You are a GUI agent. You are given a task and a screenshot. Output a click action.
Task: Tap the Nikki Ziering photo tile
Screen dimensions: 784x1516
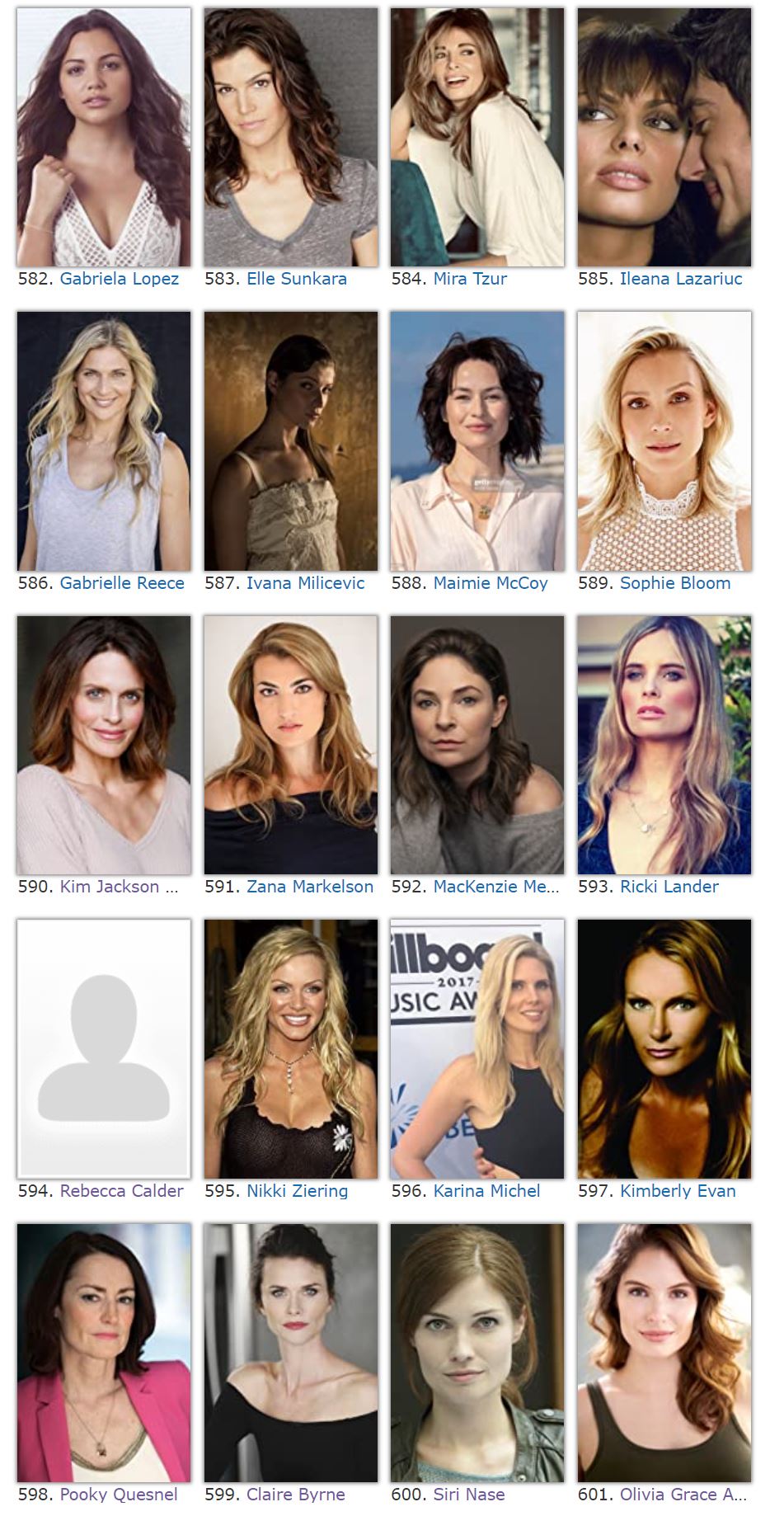coord(291,1049)
